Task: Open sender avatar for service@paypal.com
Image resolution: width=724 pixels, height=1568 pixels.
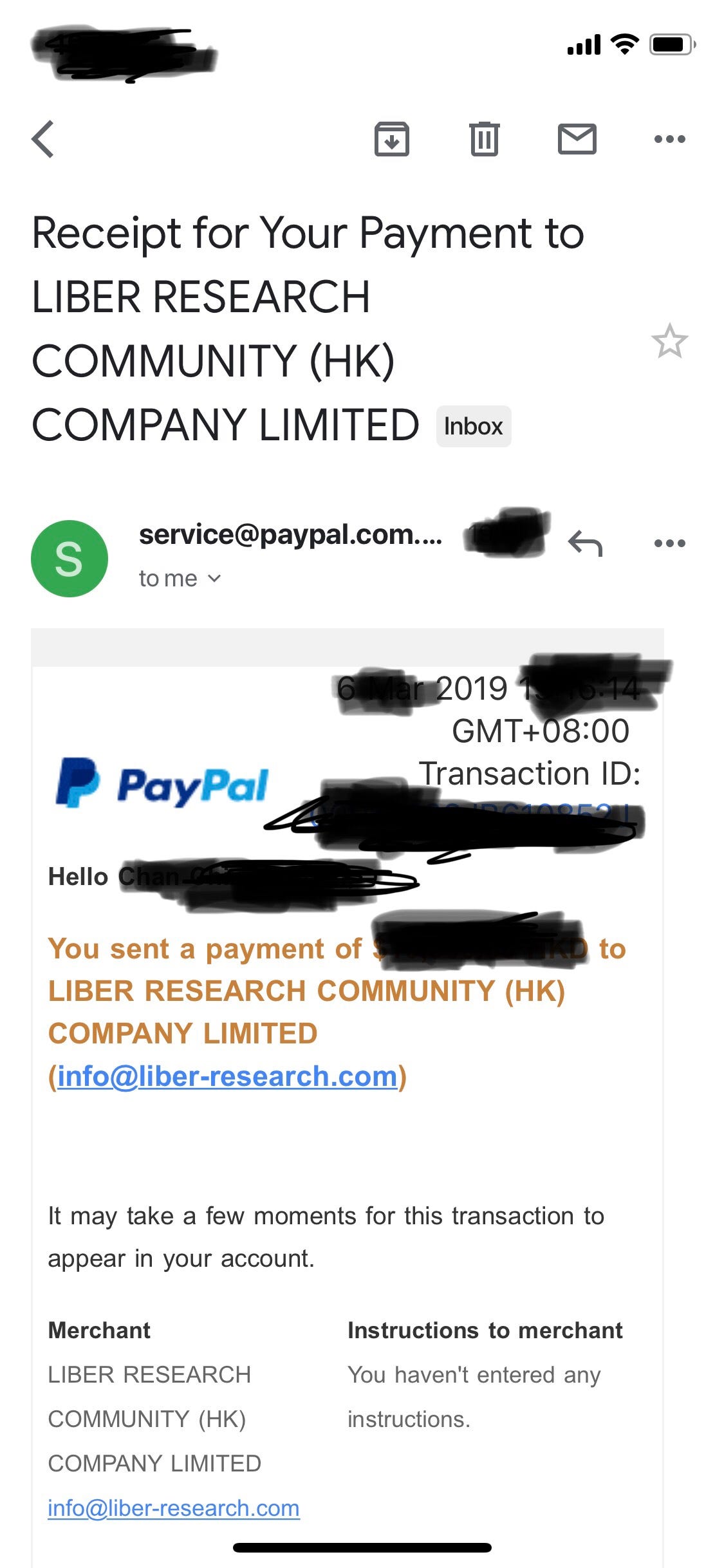Action: pyautogui.click(x=69, y=558)
